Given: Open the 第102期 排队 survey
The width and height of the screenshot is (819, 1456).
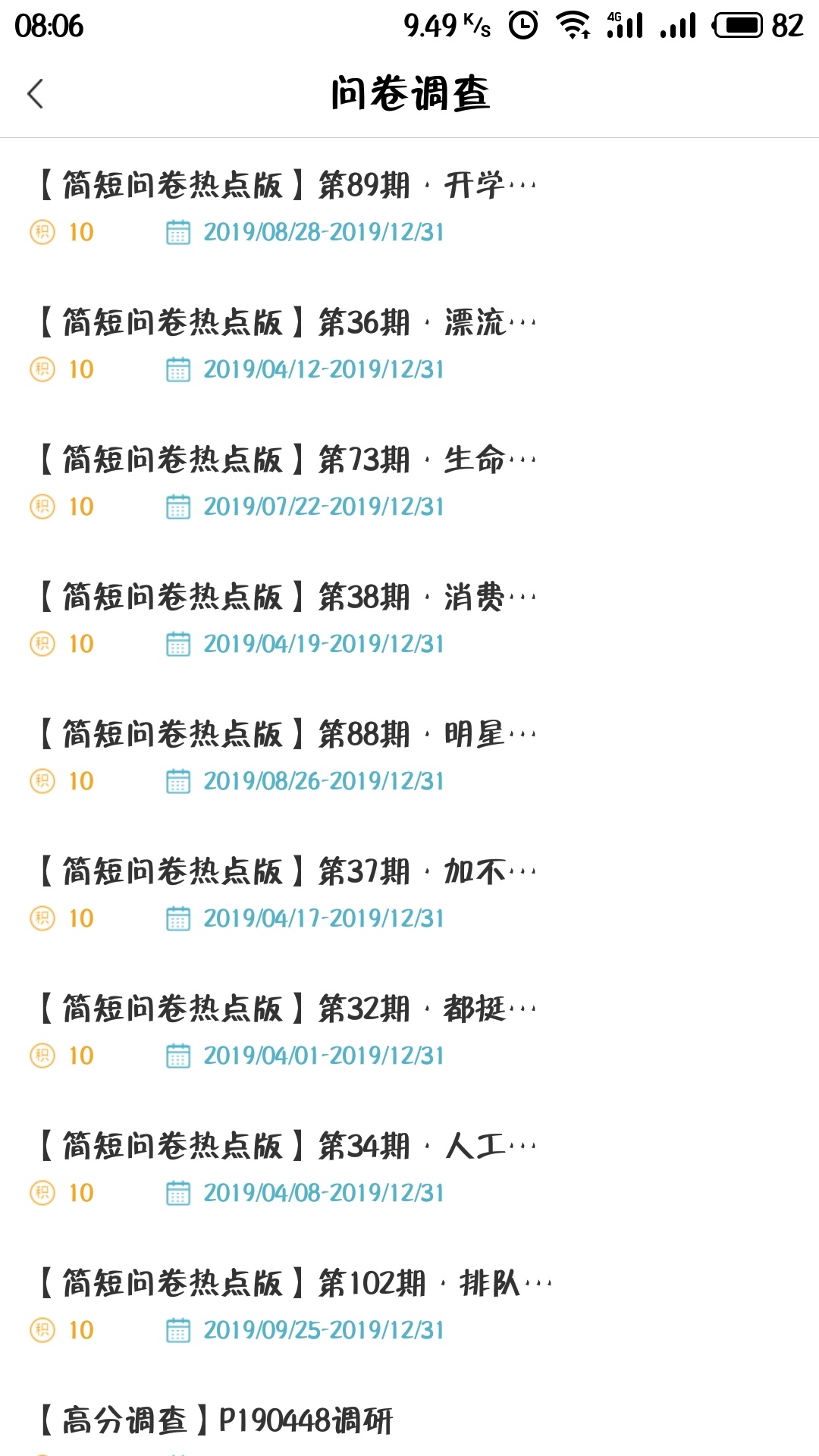Looking at the screenshot, I should point(296,1284).
